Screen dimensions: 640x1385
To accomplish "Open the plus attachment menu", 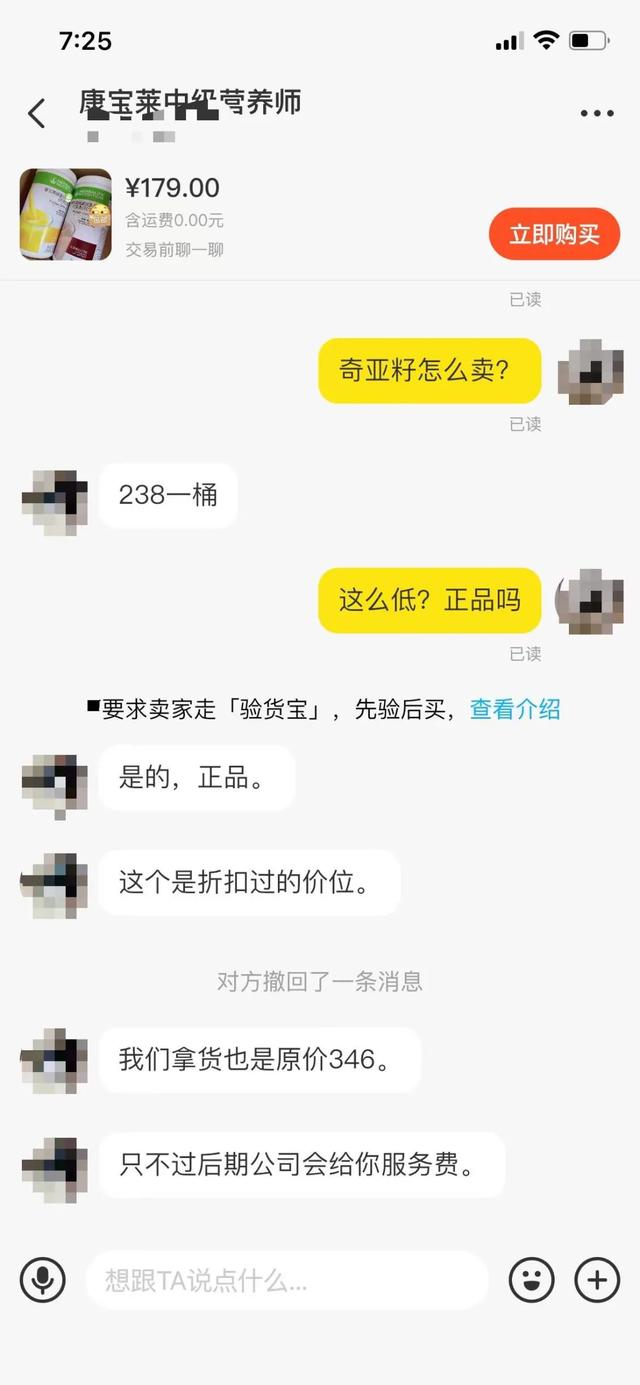I will tap(597, 1279).
